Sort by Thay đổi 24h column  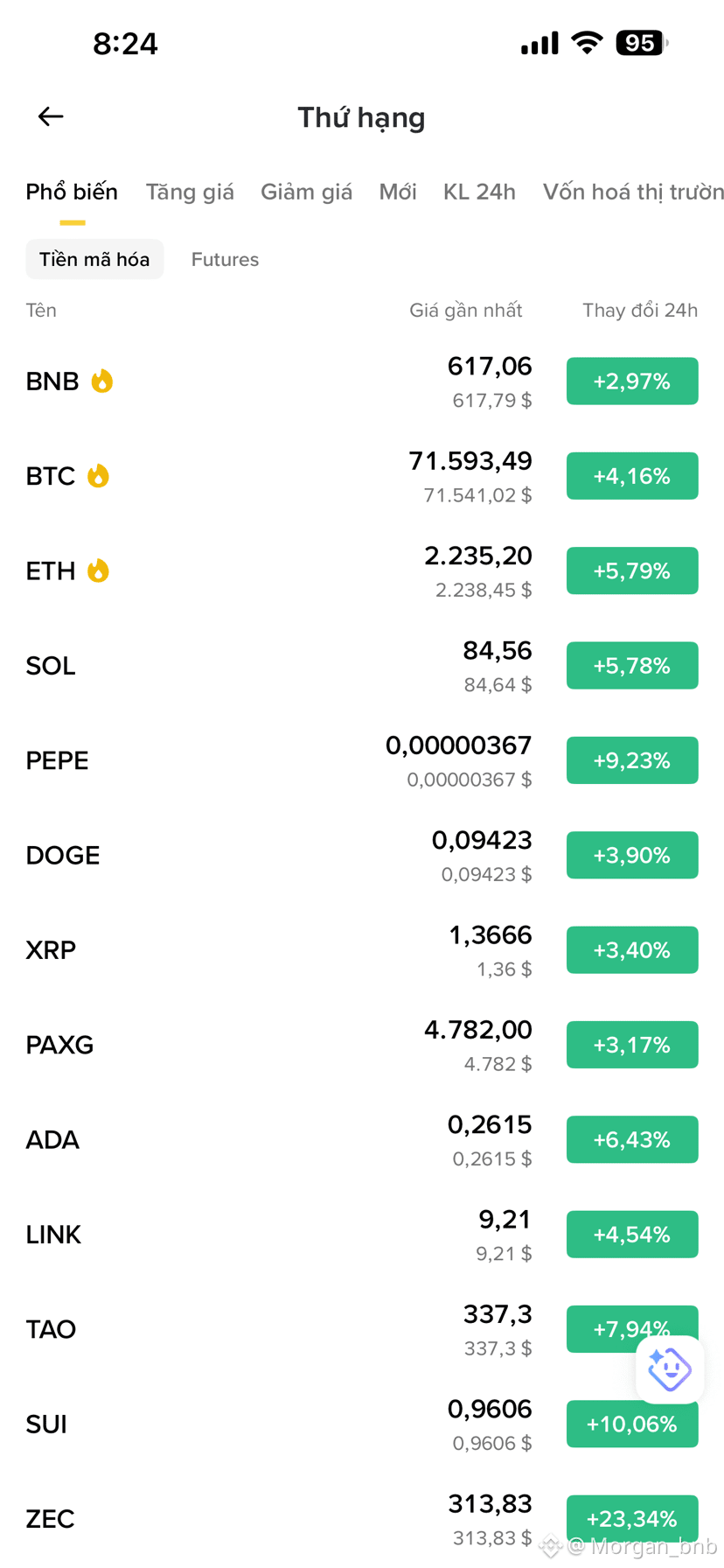640,311
